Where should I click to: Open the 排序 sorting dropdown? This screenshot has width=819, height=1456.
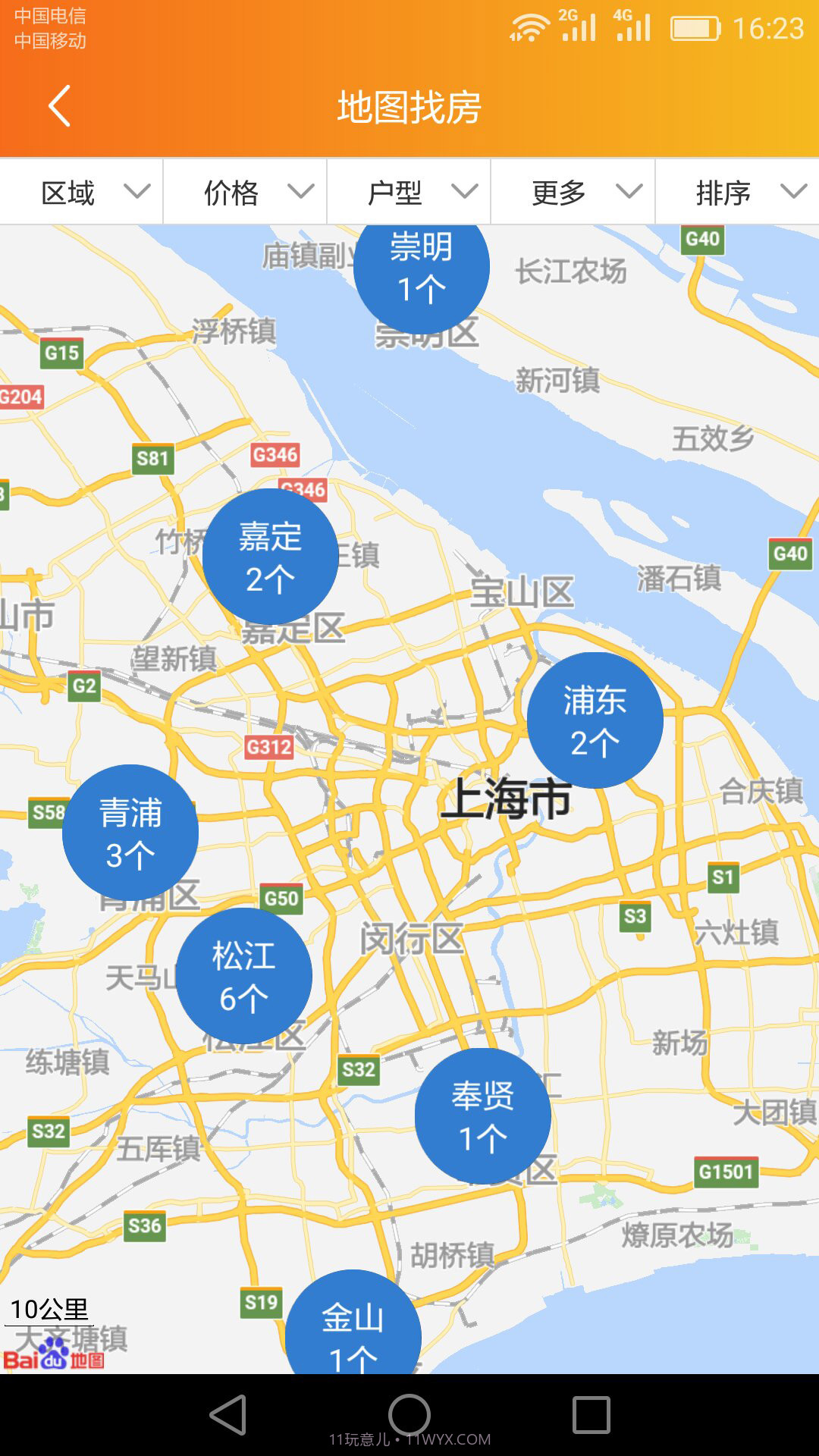pyautogui.click(x=737, y=191)
